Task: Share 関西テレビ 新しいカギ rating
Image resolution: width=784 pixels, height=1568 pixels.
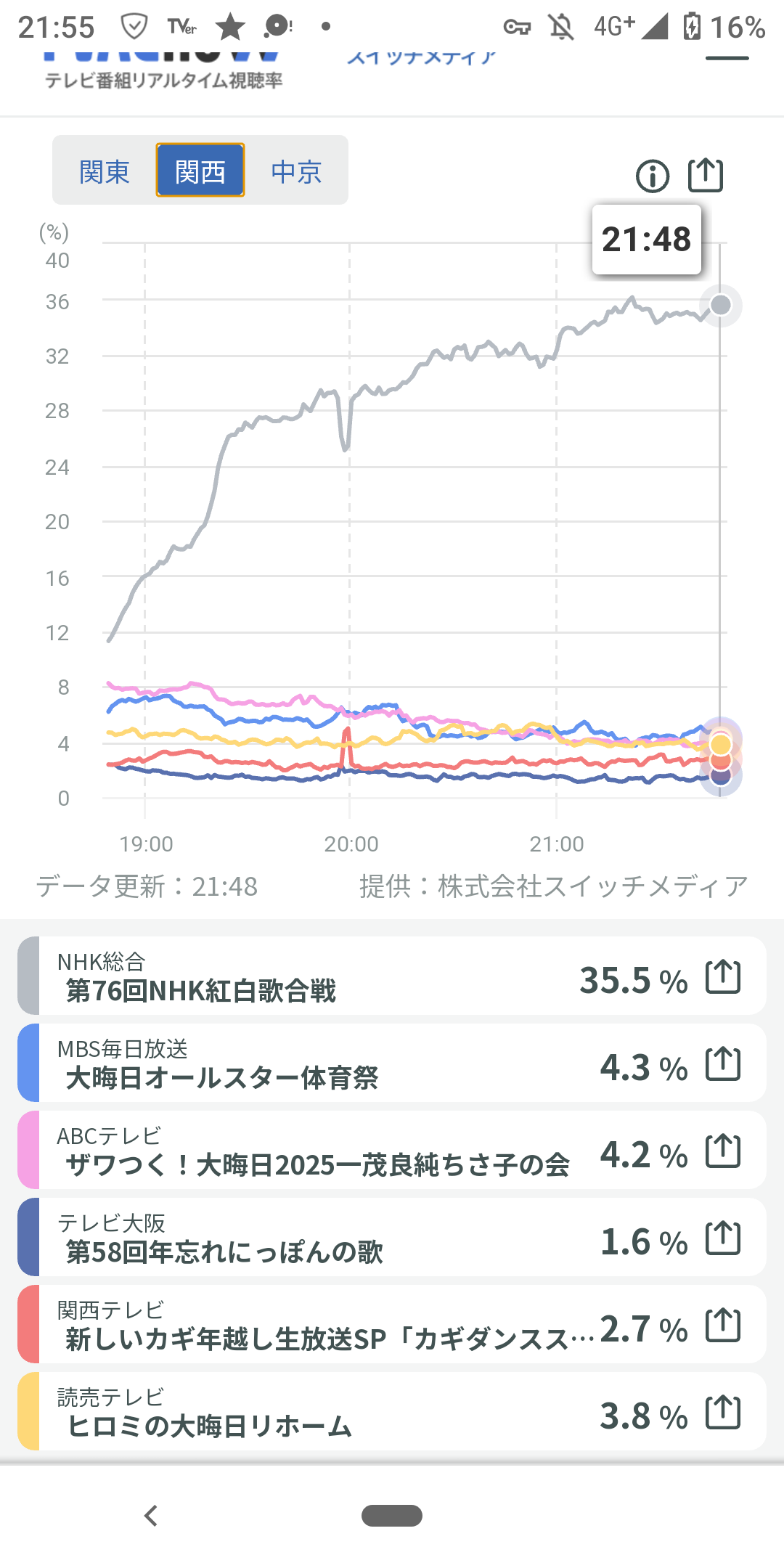Action: (723, 1326)
